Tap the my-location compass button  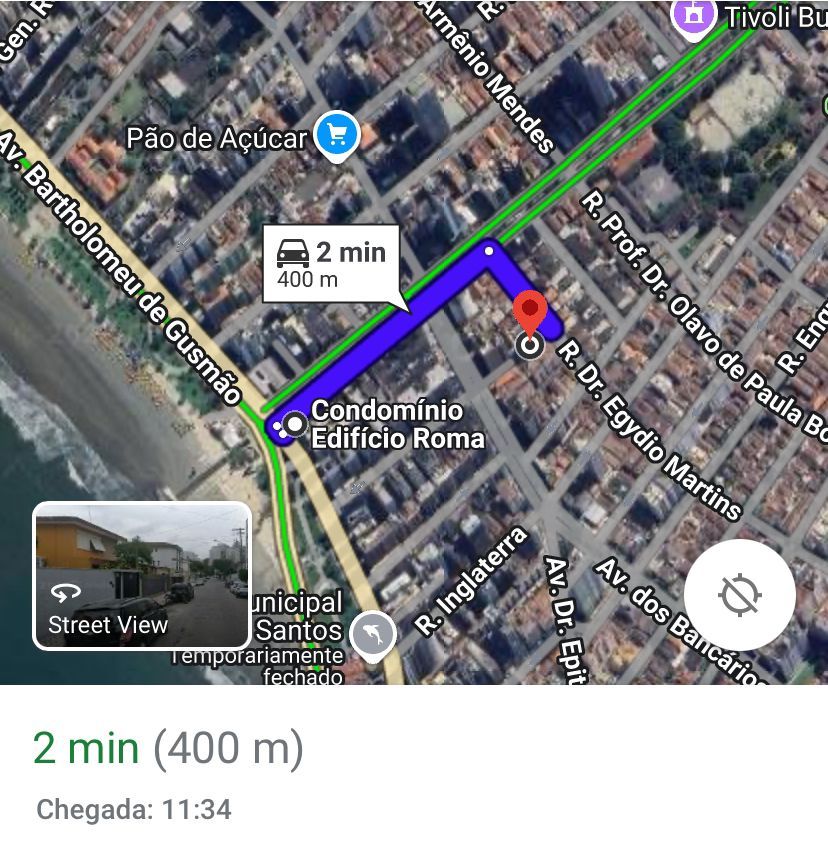(x=740, y=595)
